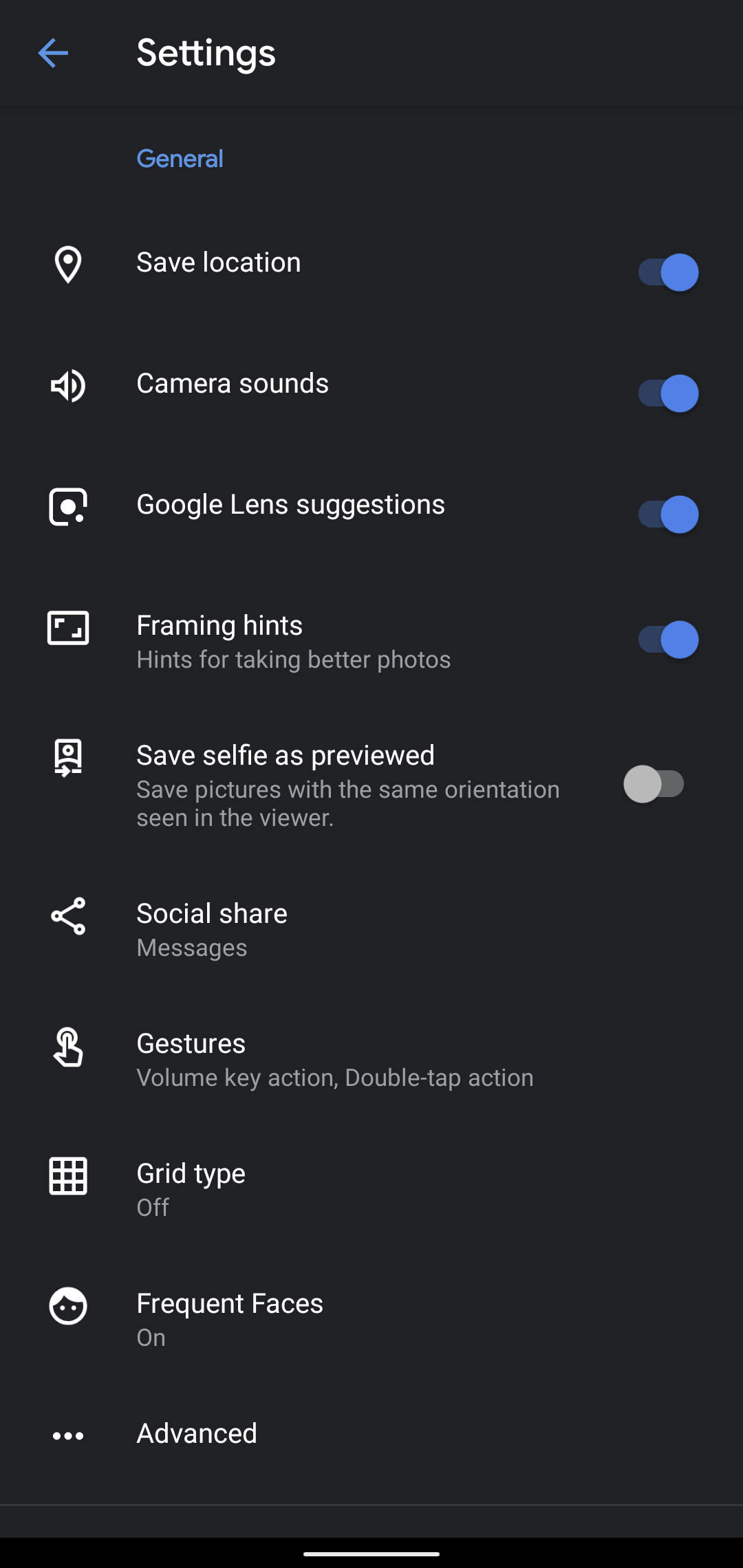This screenshot has height=1568, width=743.
Task: Click the Gestures hand icon
Action: (x=67, y=1046)
